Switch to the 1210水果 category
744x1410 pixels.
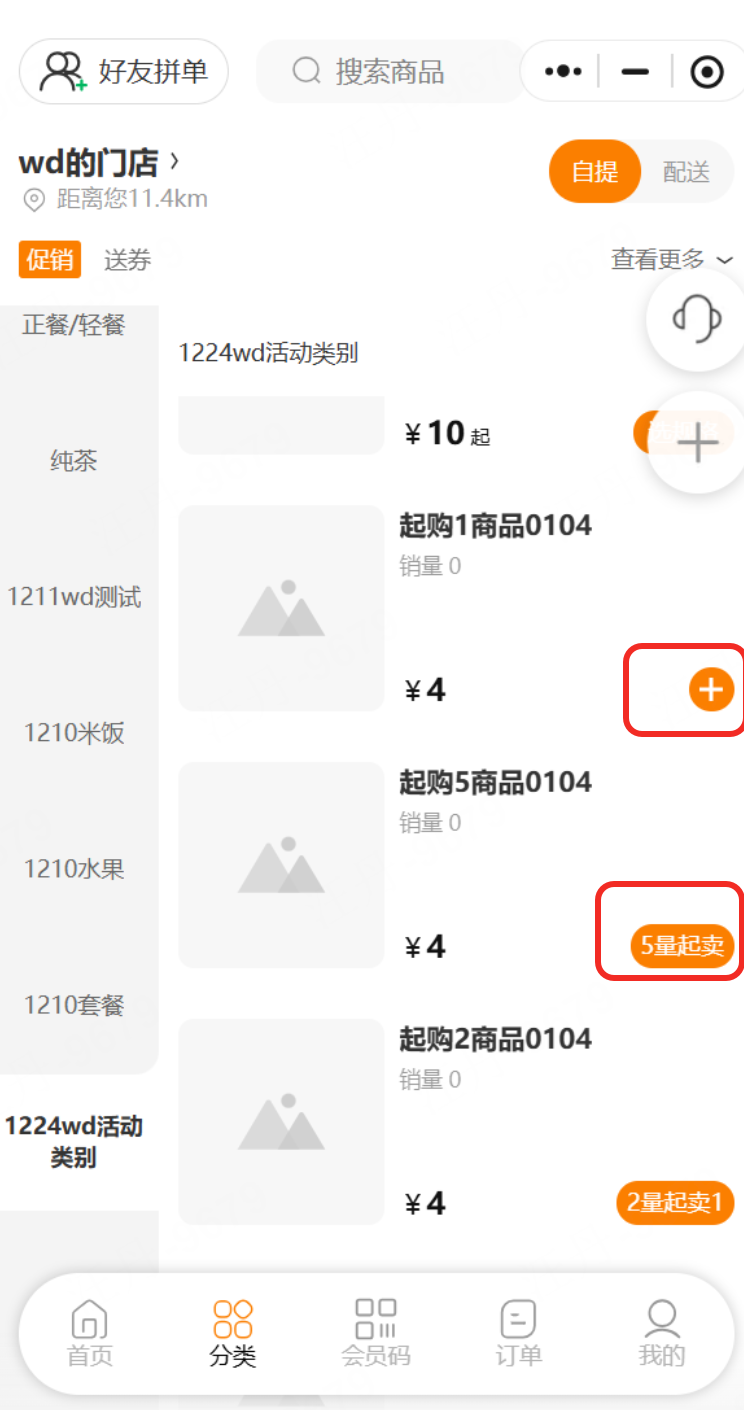point(74,869)
